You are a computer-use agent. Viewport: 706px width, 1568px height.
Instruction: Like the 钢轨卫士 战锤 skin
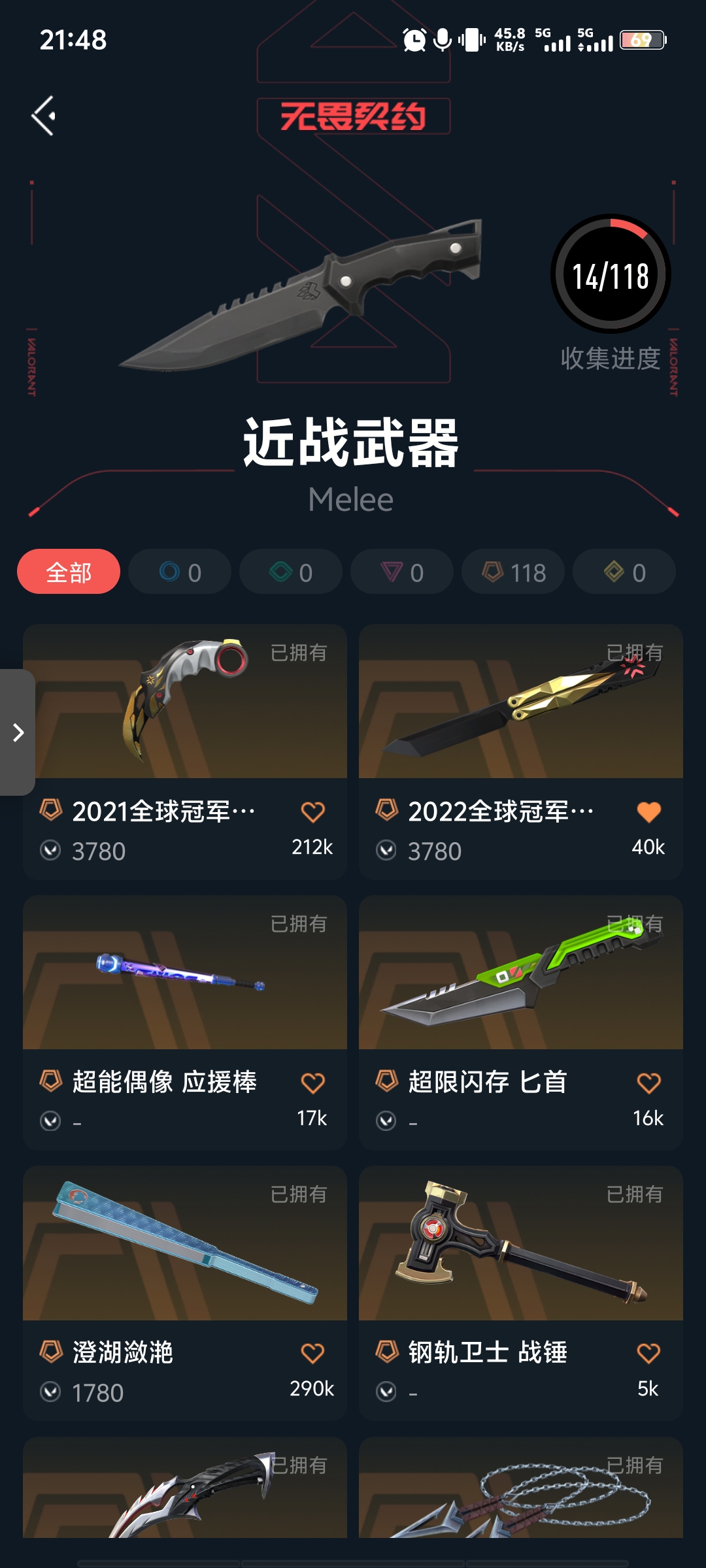[648, 1354]
